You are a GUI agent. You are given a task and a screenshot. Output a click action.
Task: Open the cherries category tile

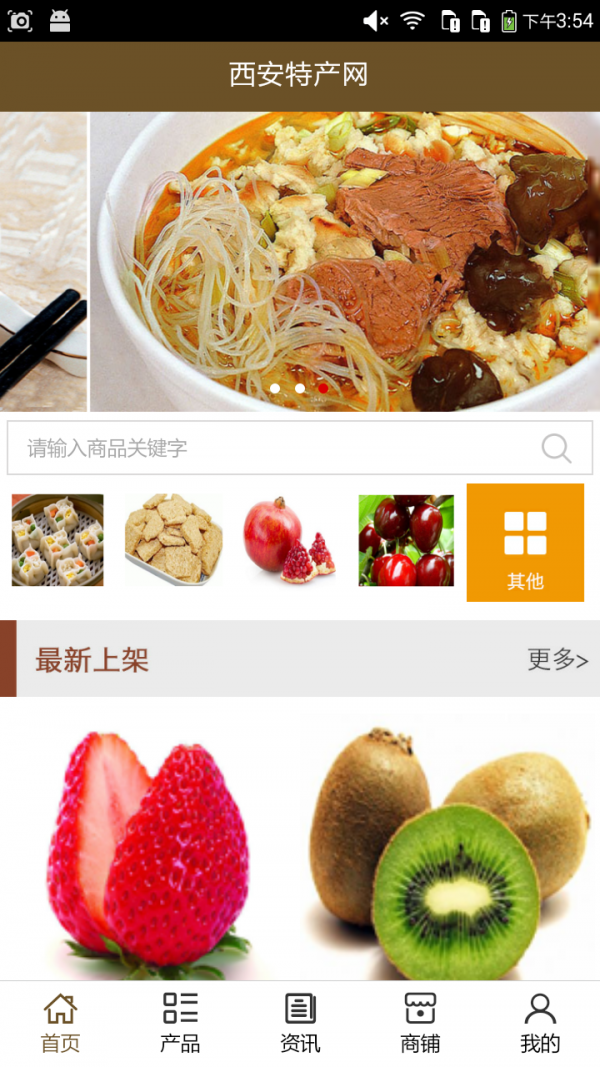coord(406,540)
